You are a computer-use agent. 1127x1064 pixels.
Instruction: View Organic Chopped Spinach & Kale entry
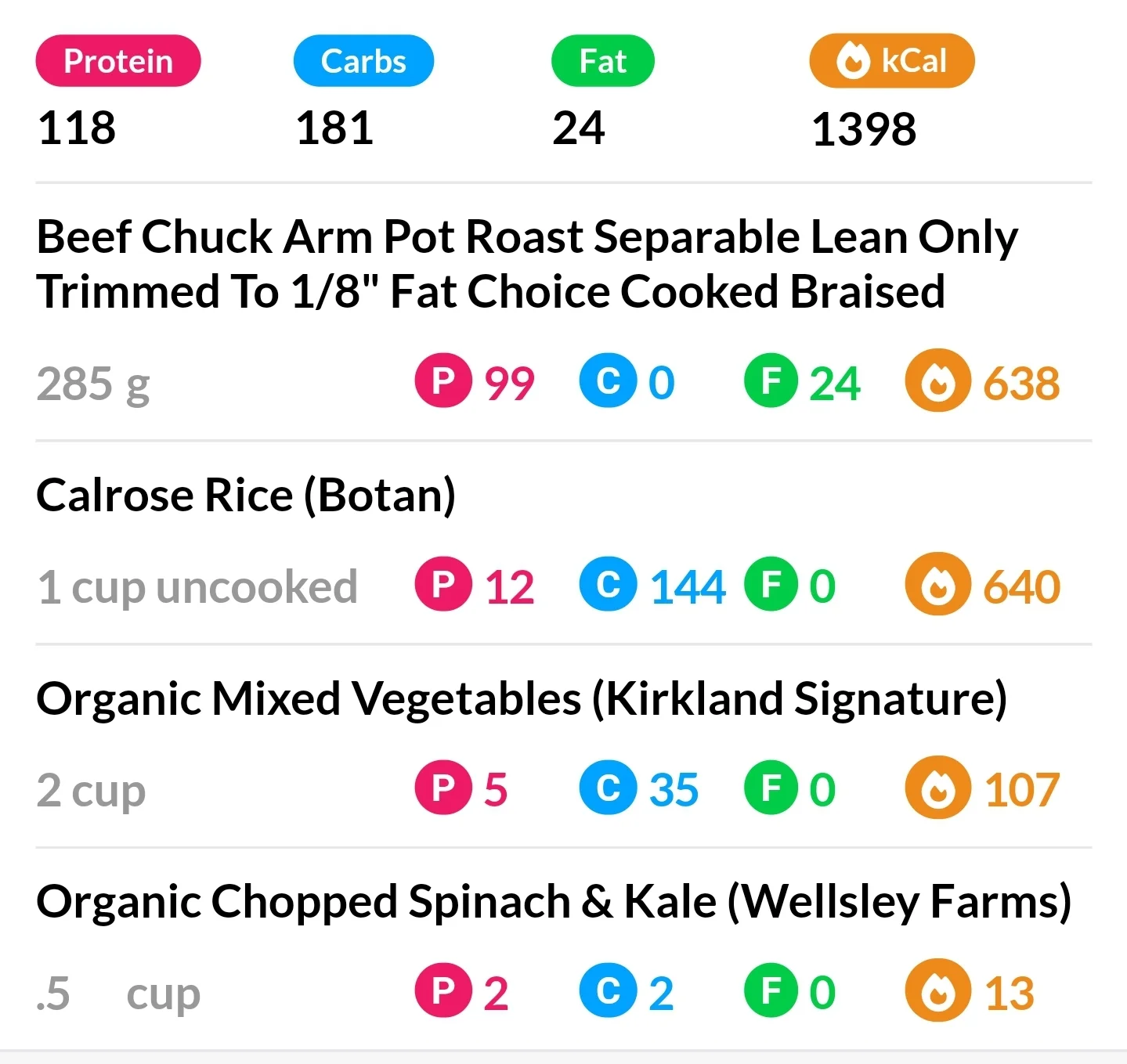[x=553, y=902]
